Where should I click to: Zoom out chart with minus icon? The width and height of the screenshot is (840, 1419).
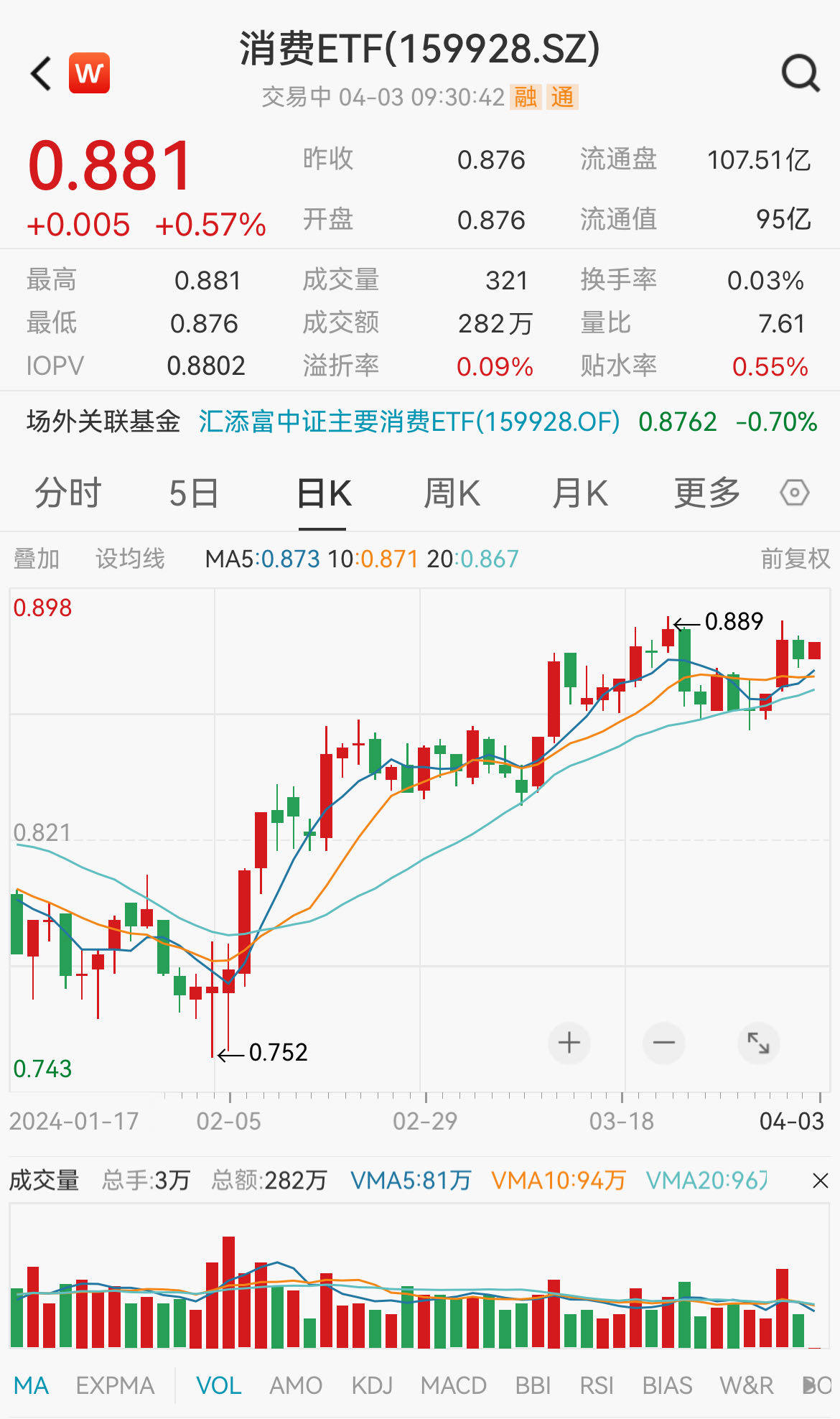coord(663,1043)
